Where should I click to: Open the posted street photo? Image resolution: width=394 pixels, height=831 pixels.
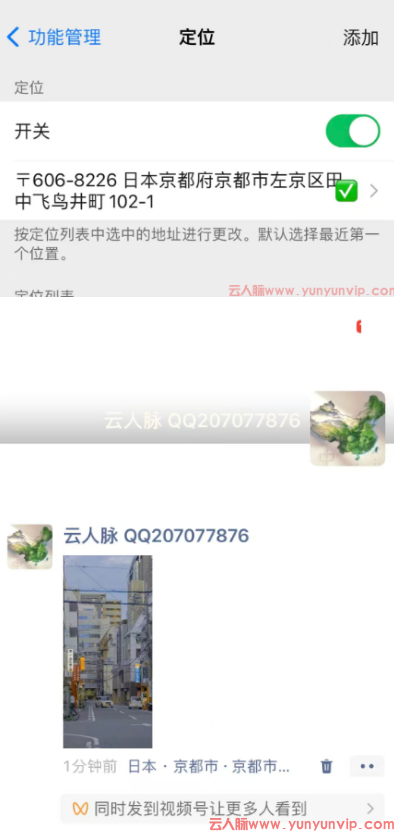pos(108,651)
